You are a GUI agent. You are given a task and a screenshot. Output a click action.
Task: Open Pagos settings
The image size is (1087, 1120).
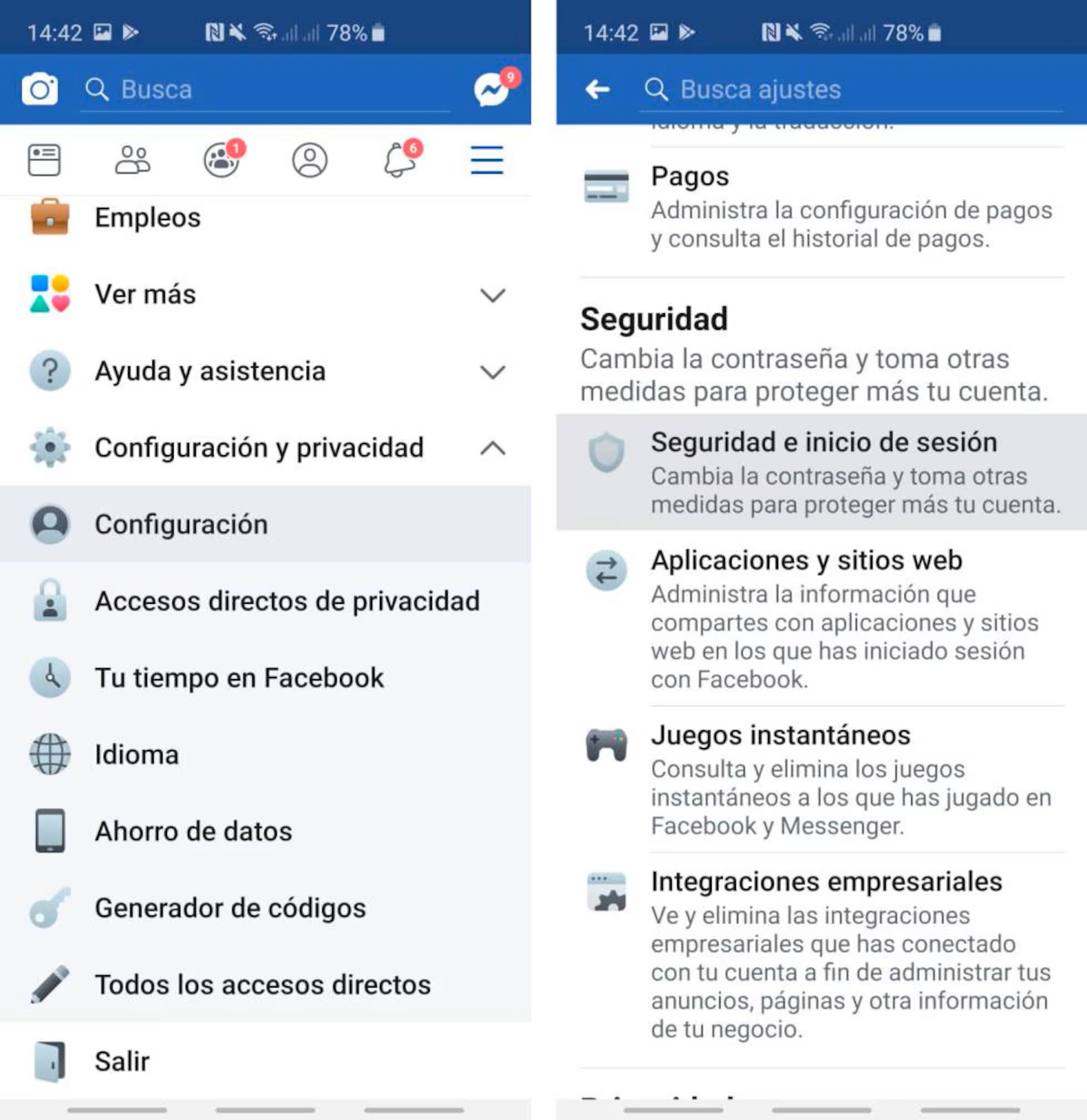tap(823, 207)
